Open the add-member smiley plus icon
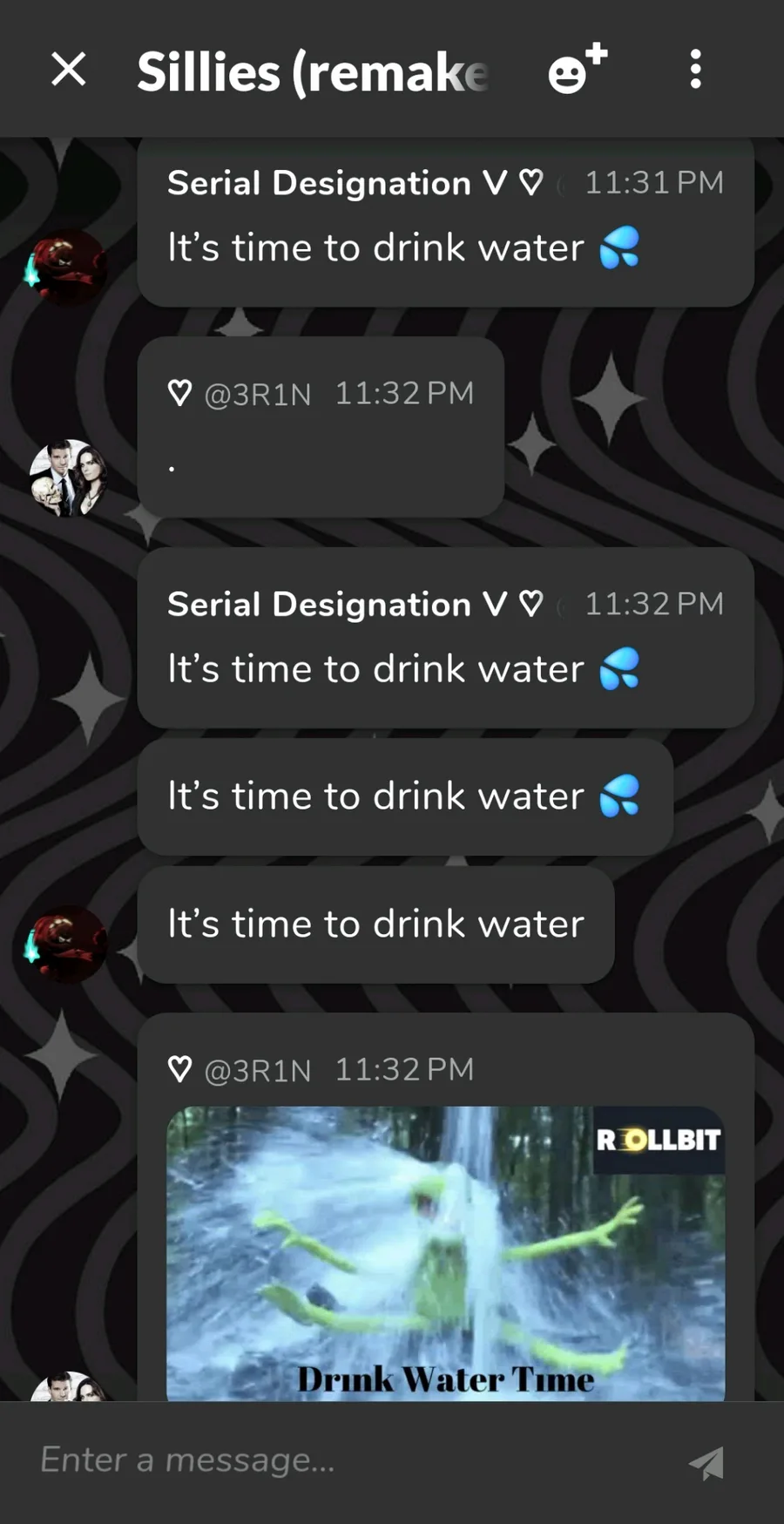Viewport: 784px width, 1524px height. pyautogui.click(x=577, y=69)
